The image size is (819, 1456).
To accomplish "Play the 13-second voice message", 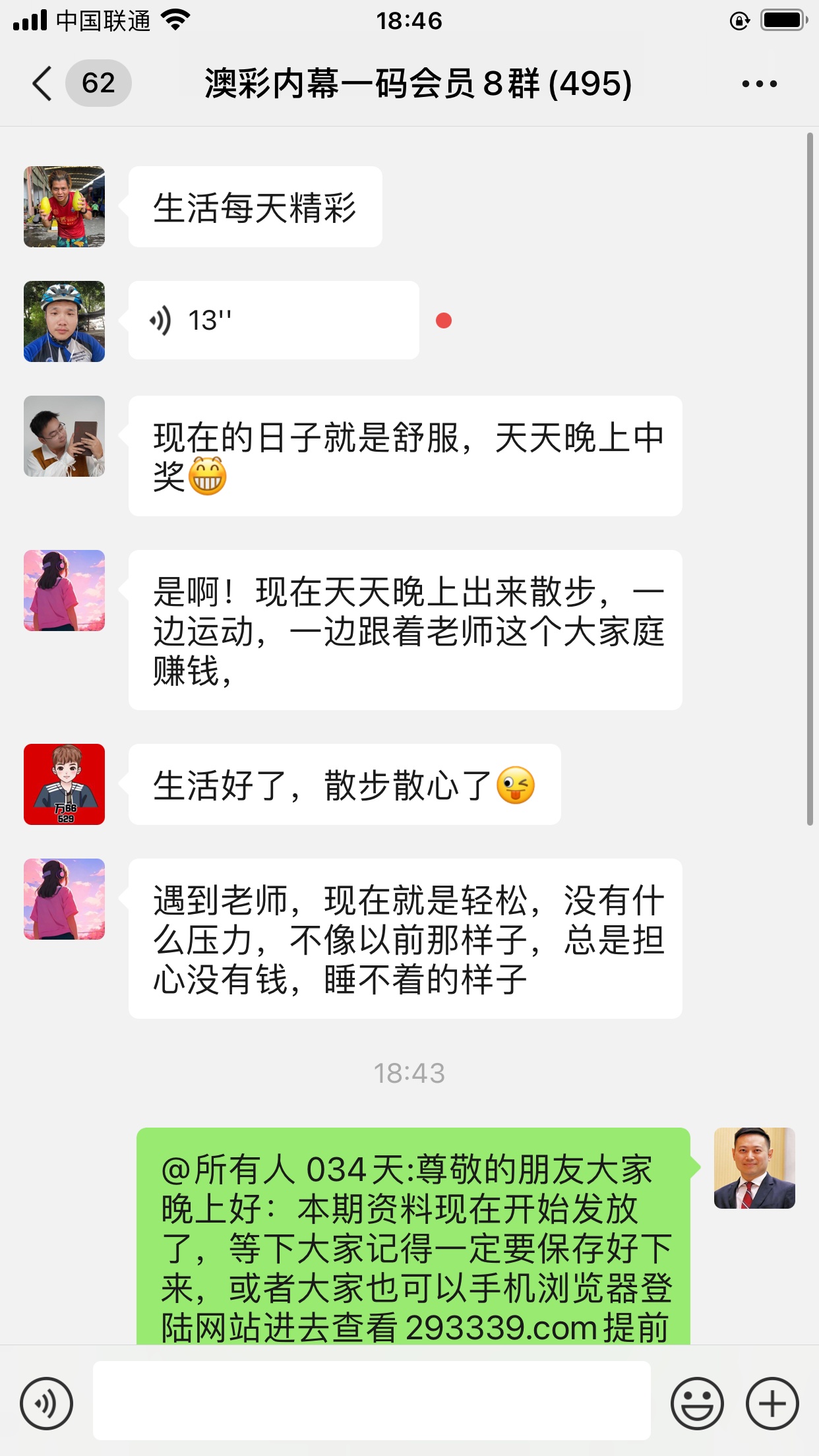I will [273, 320].
